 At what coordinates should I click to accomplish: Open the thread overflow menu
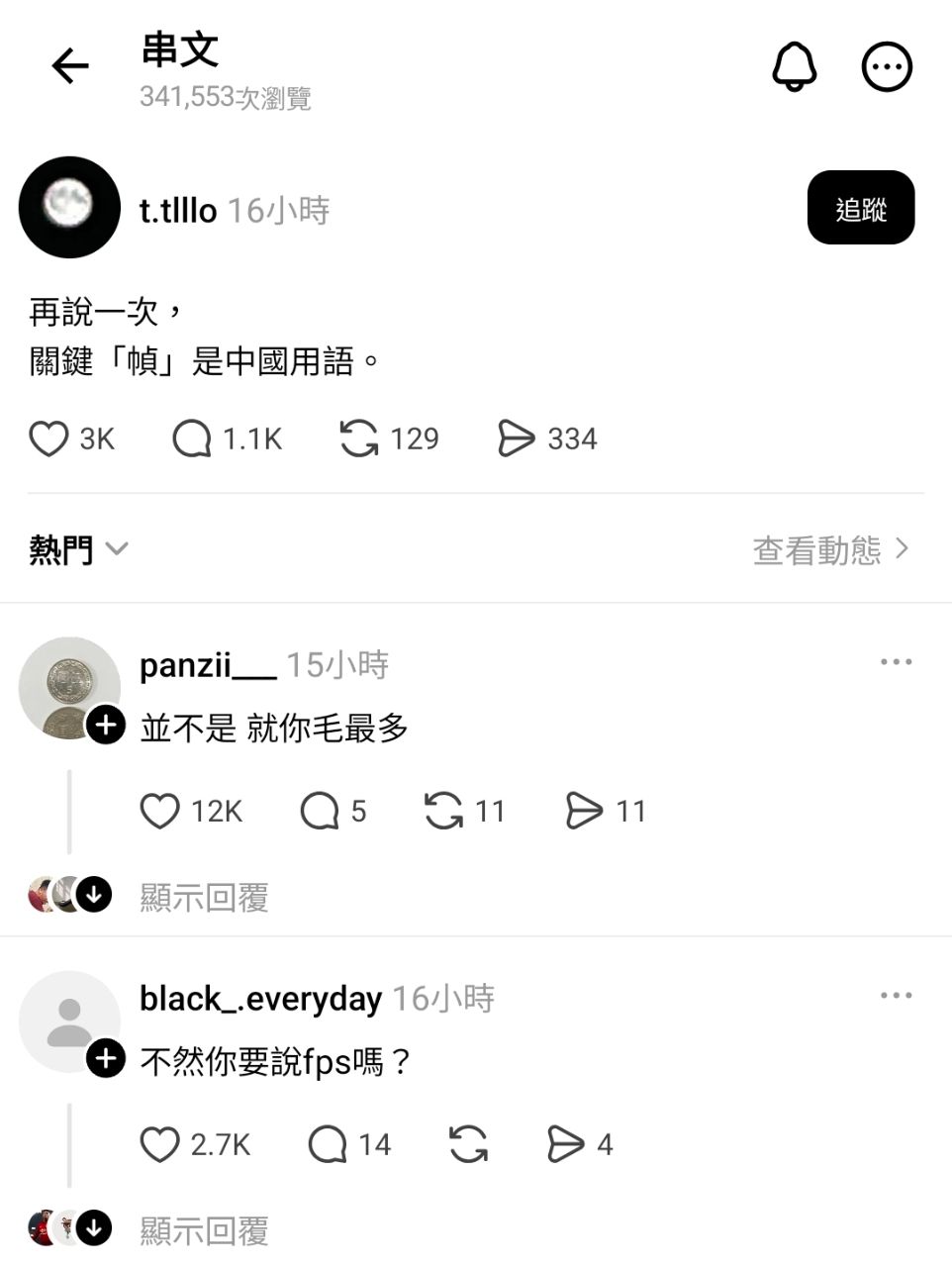point(887,66)
